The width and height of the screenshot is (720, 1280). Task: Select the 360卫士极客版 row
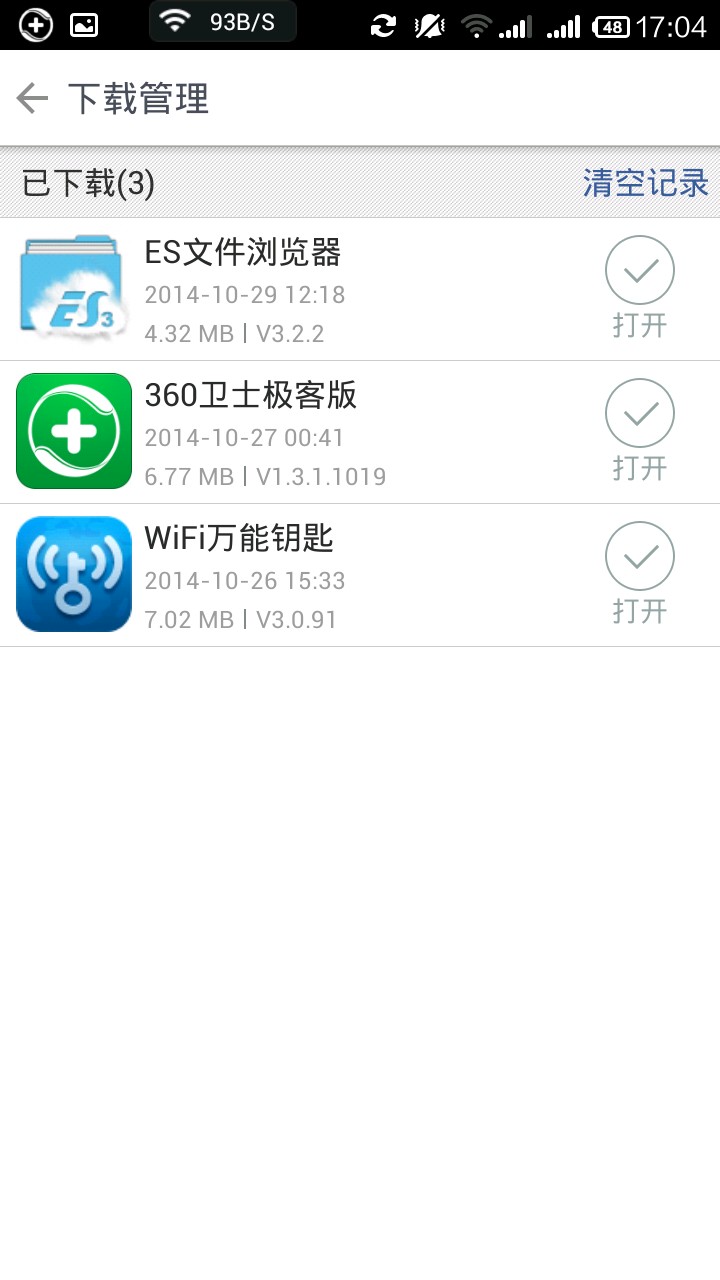click(x=300, y=432)
